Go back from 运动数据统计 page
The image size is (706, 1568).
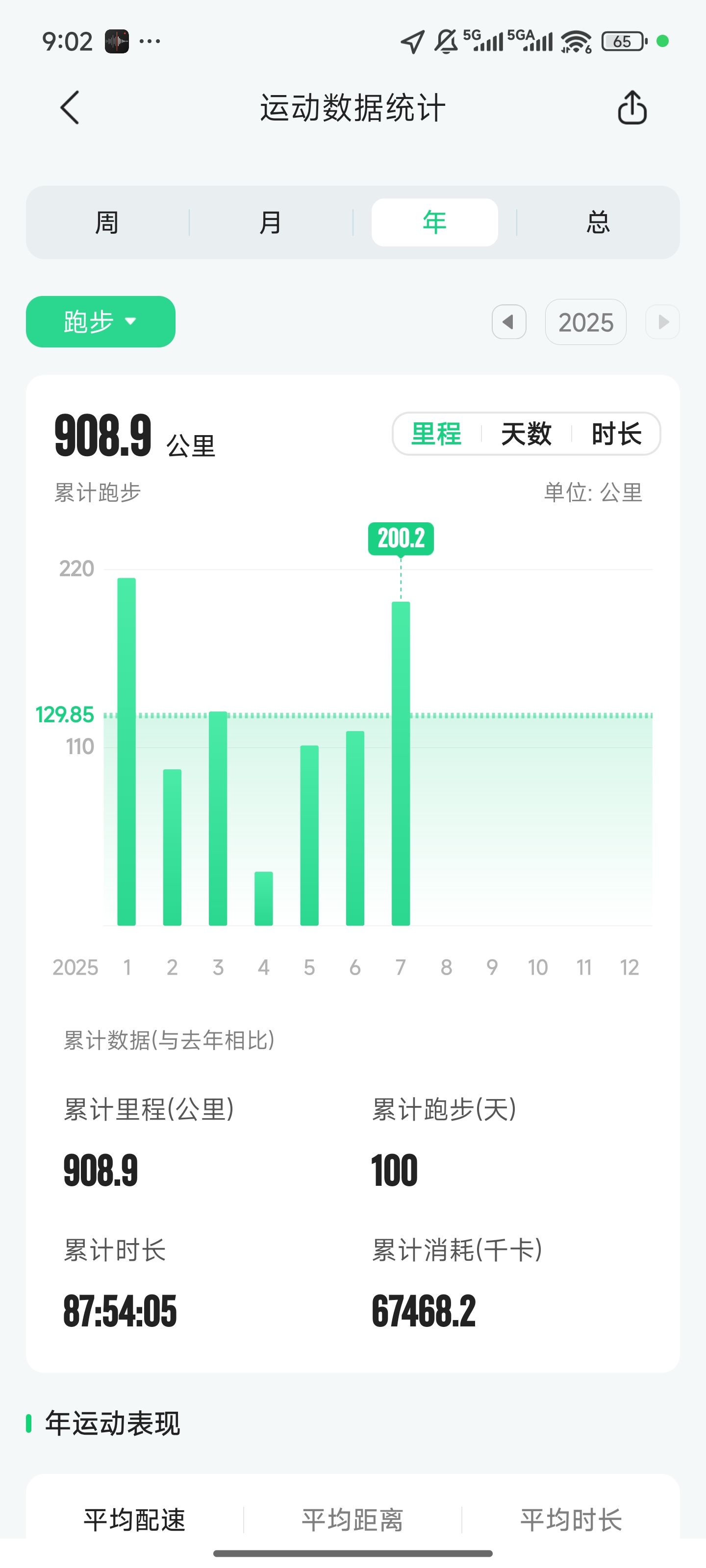pos(70,108)
